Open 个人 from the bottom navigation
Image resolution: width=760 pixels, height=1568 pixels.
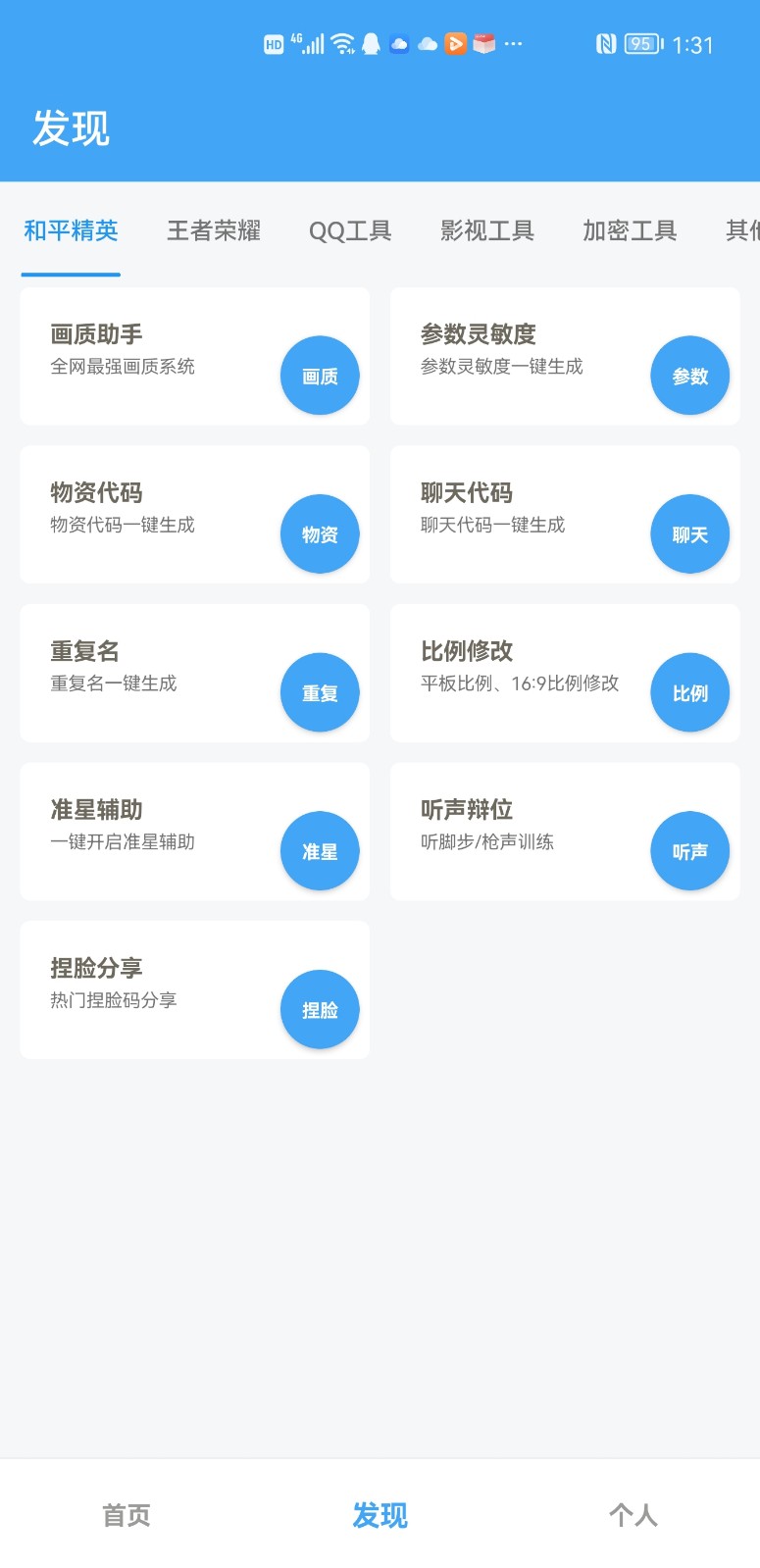pyautogui.click(x=633, y=1516)
